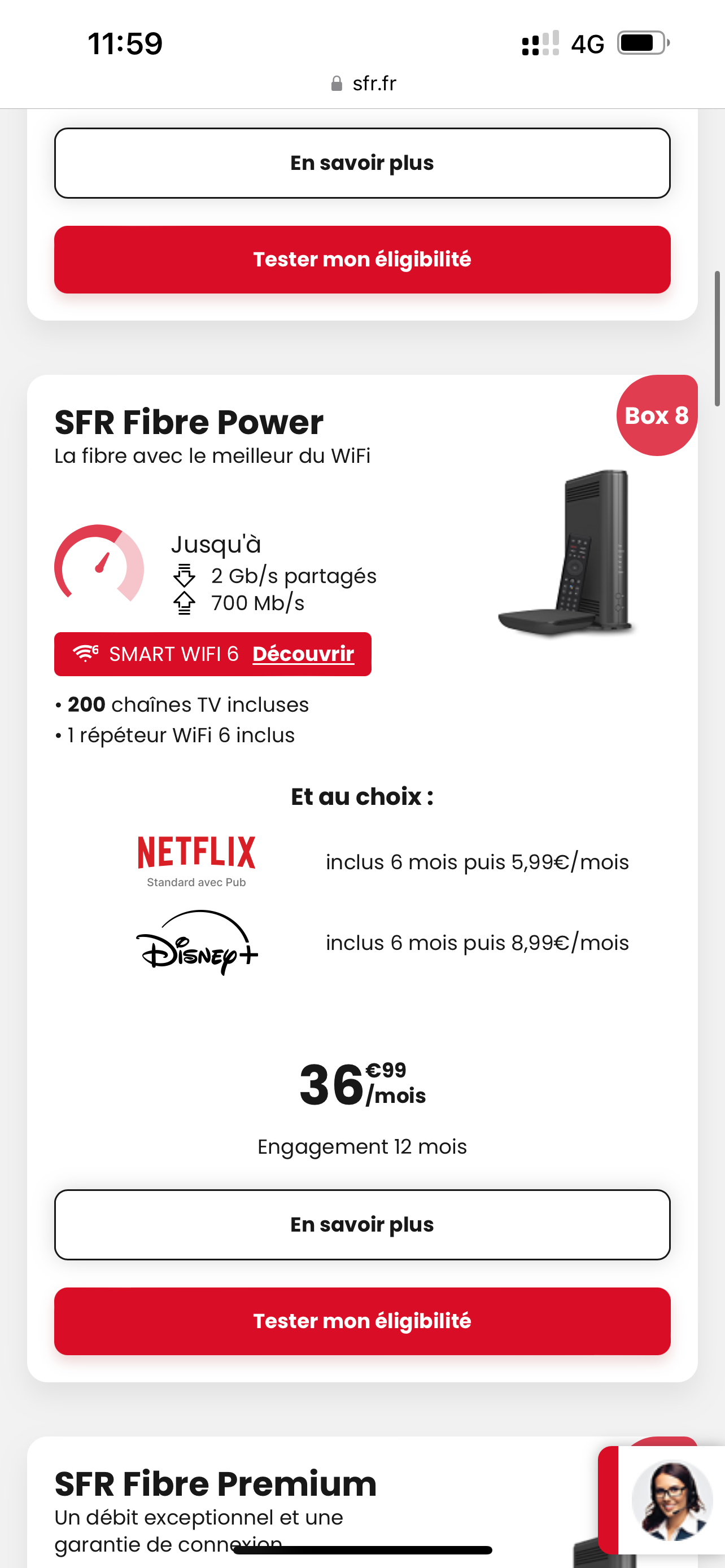
Task: Click the padlock icon beside sfr.fr
Action: 337,84
